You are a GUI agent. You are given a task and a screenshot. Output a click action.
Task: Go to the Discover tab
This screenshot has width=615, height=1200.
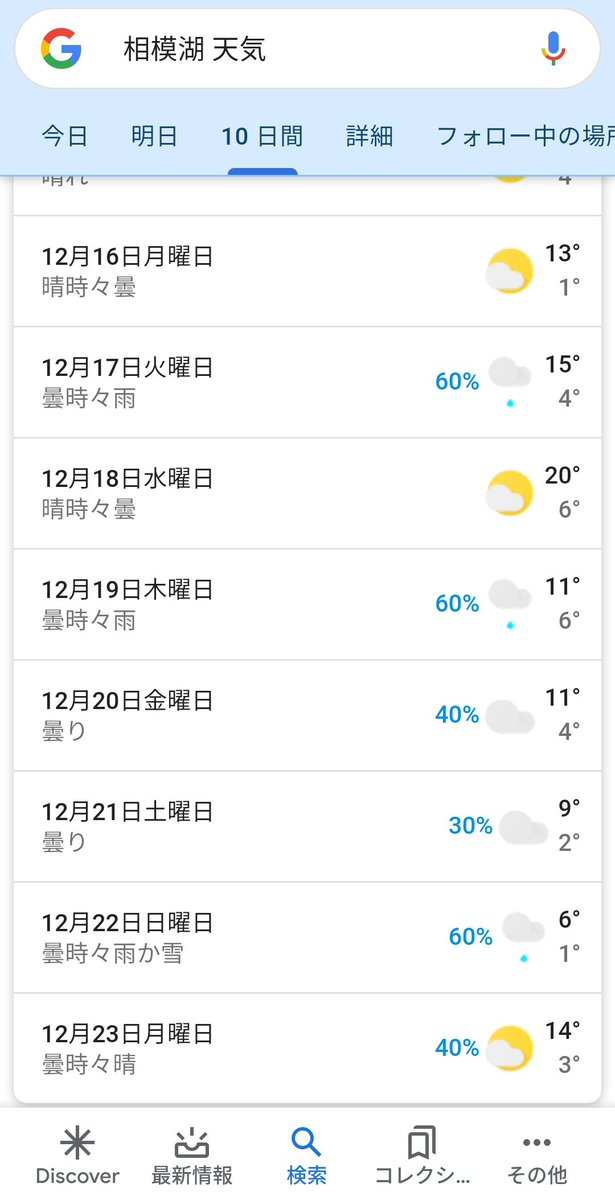(x=77, y=1155)
